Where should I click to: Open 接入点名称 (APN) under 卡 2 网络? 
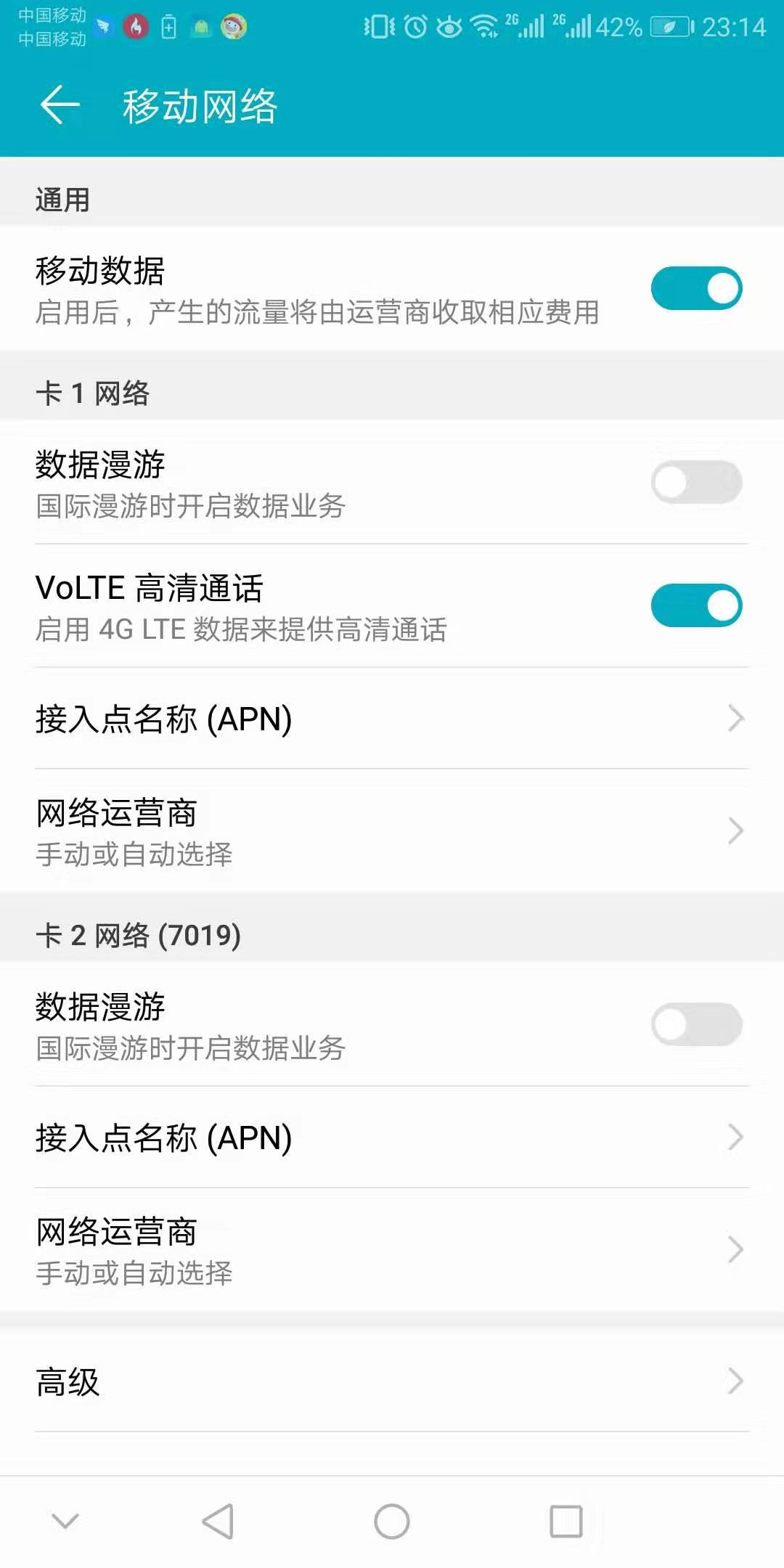click(x=392, y=1138)
